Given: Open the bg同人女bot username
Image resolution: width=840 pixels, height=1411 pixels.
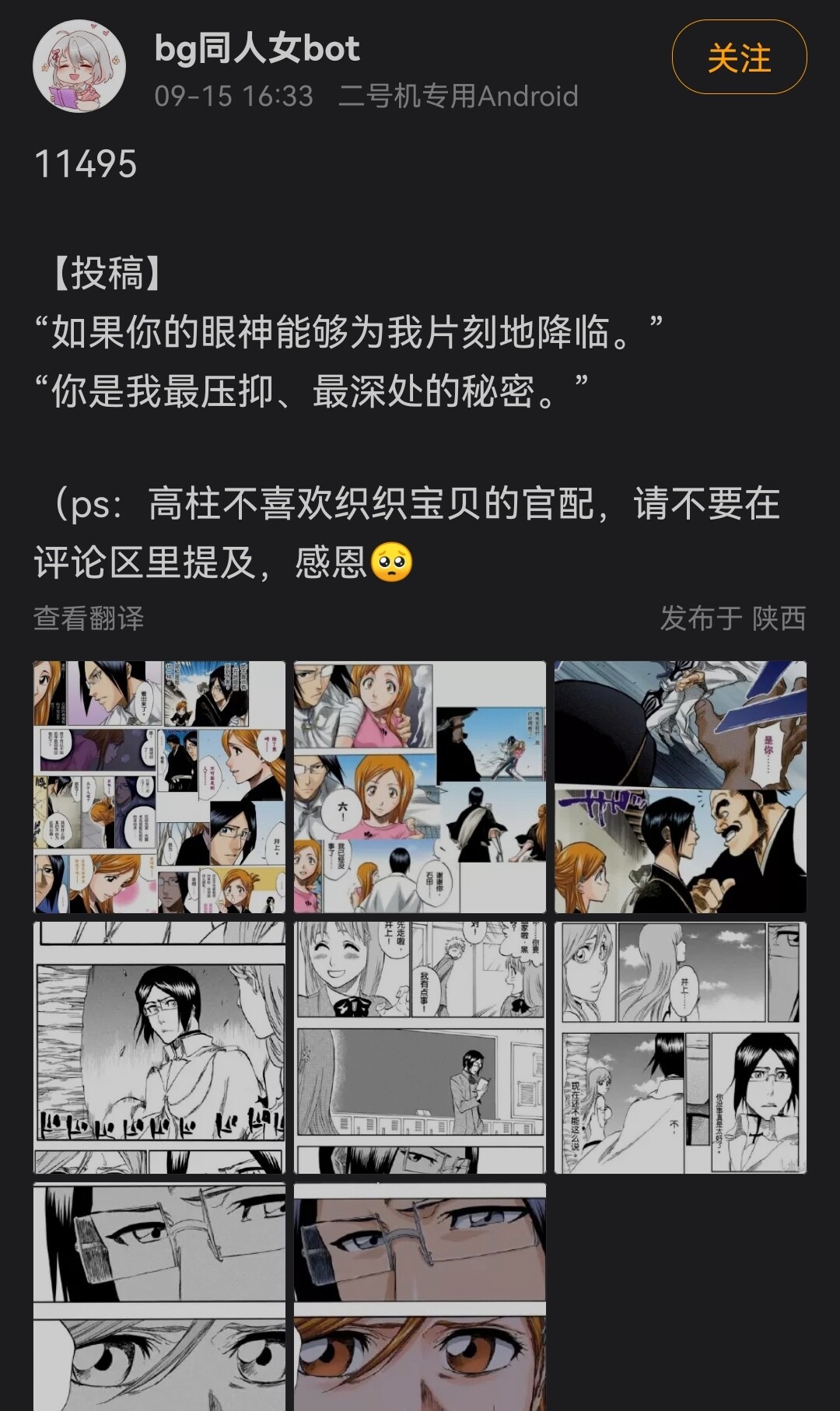Looking at the screenshot, I should (x=257, y=49).
